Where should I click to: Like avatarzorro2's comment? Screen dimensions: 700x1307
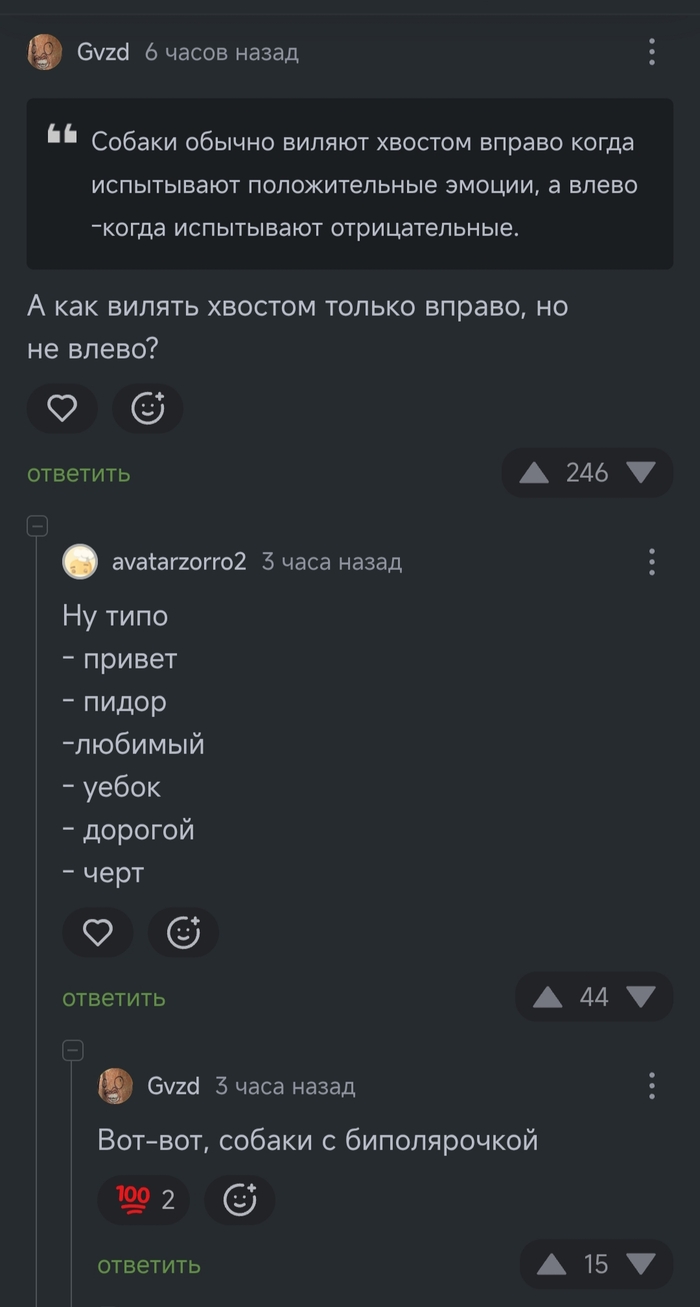tap(97, 933)
